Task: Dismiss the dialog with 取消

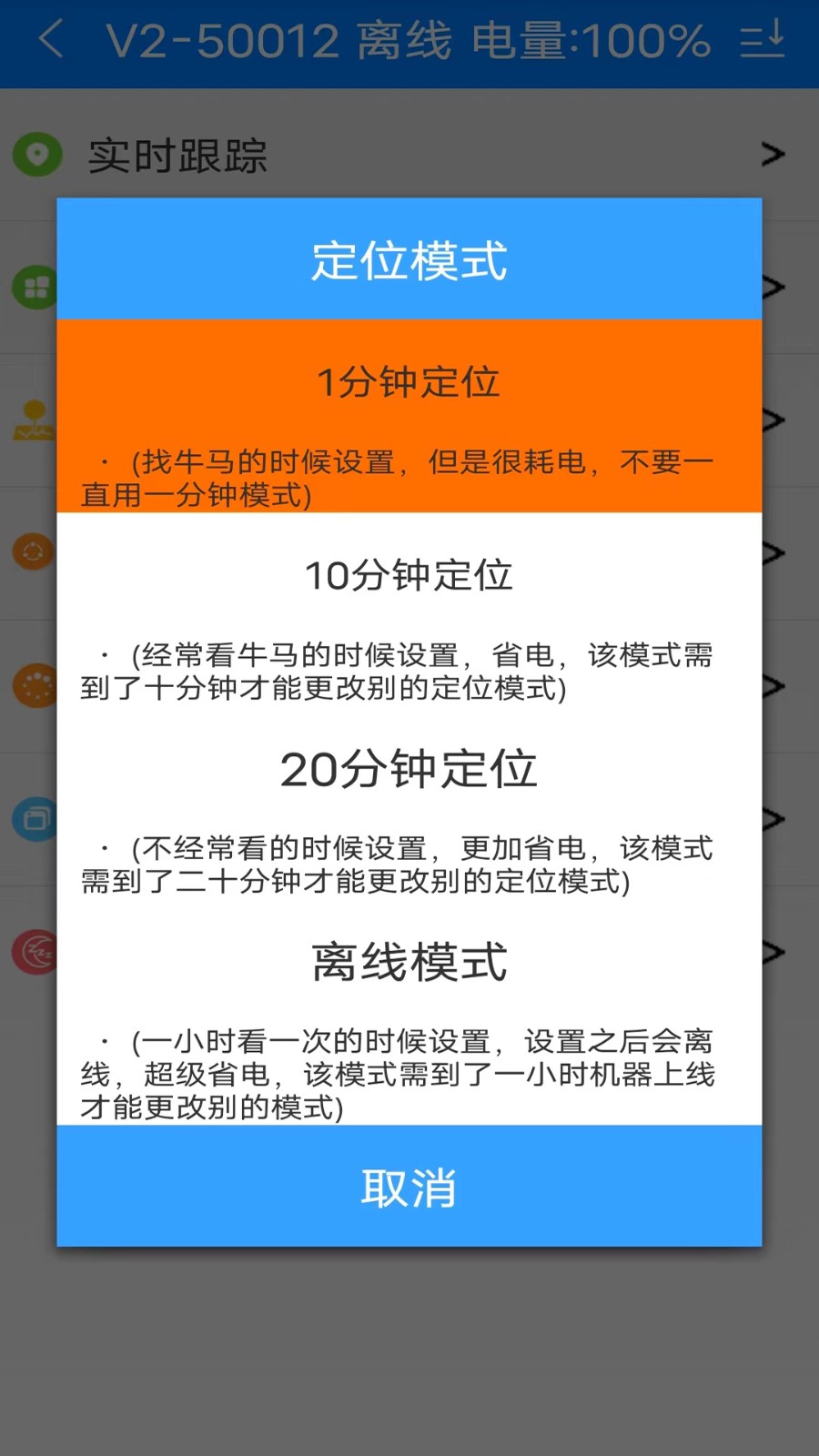Action: pos(409,1187)
